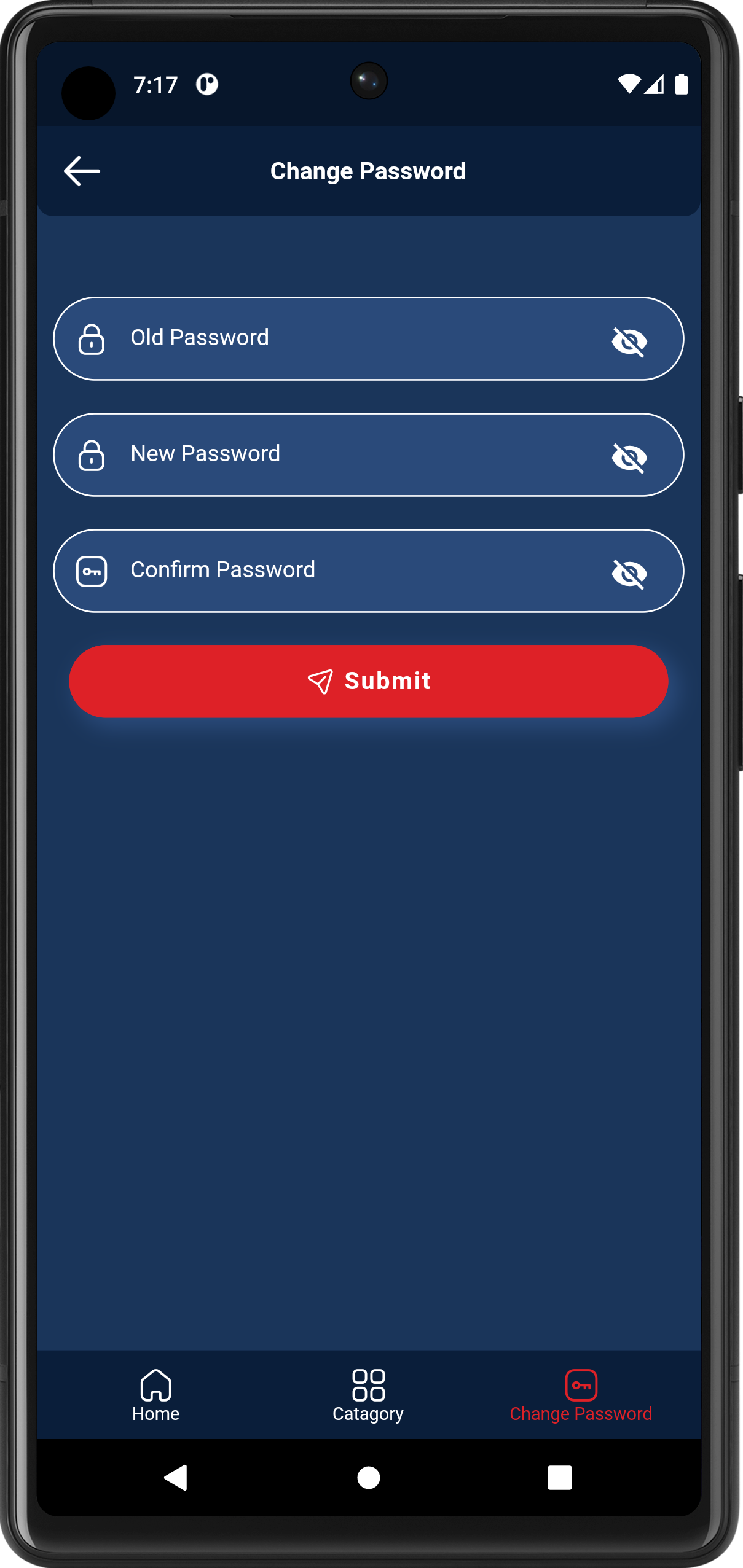
Task: Submit the password change
Action: click(368, 681)
